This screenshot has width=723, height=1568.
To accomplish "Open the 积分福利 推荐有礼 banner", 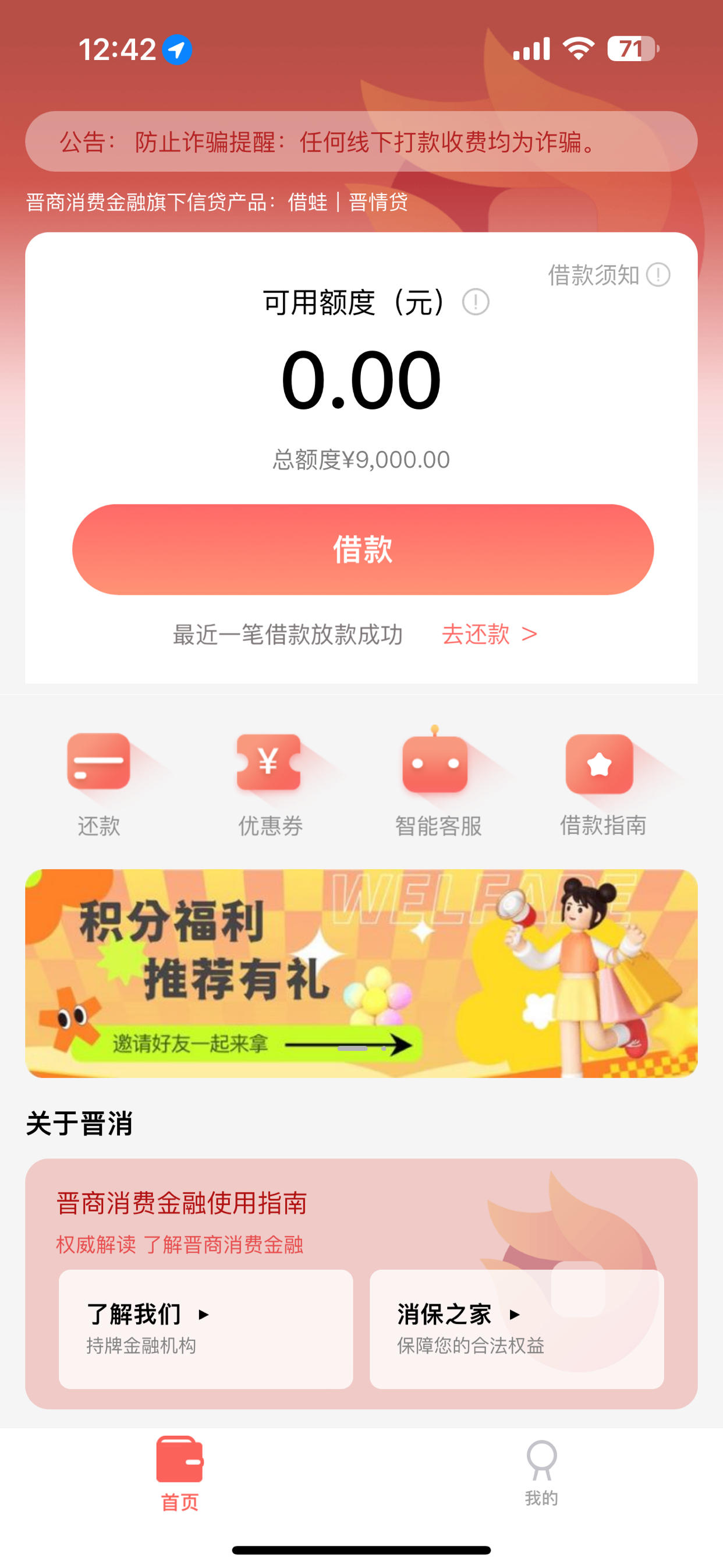I will point(361,973).
